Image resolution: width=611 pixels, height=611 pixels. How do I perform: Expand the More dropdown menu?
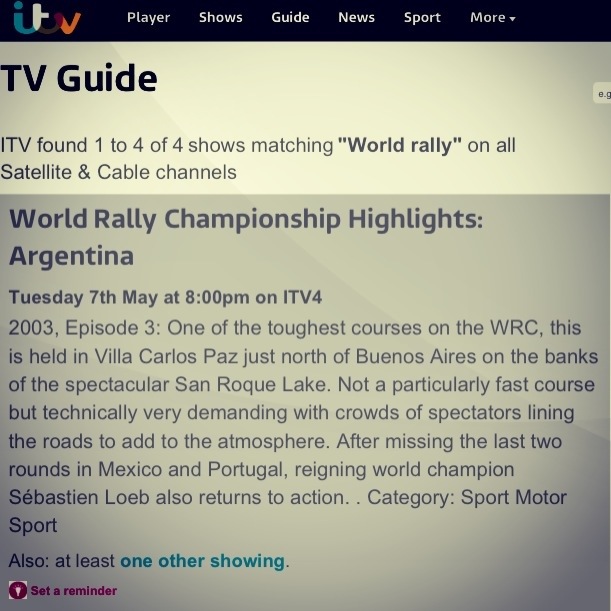coord(492,18)
